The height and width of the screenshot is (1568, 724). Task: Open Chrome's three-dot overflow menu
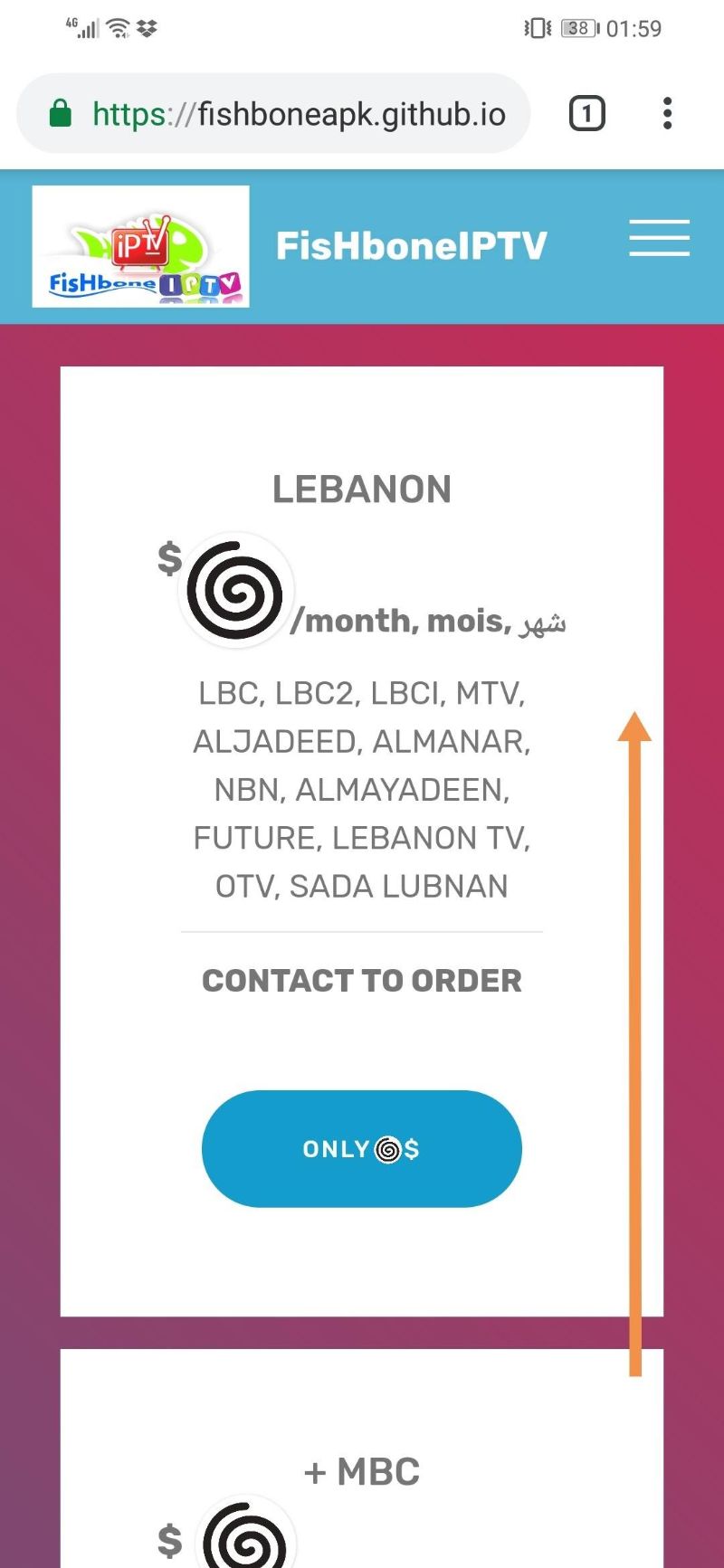667,114
